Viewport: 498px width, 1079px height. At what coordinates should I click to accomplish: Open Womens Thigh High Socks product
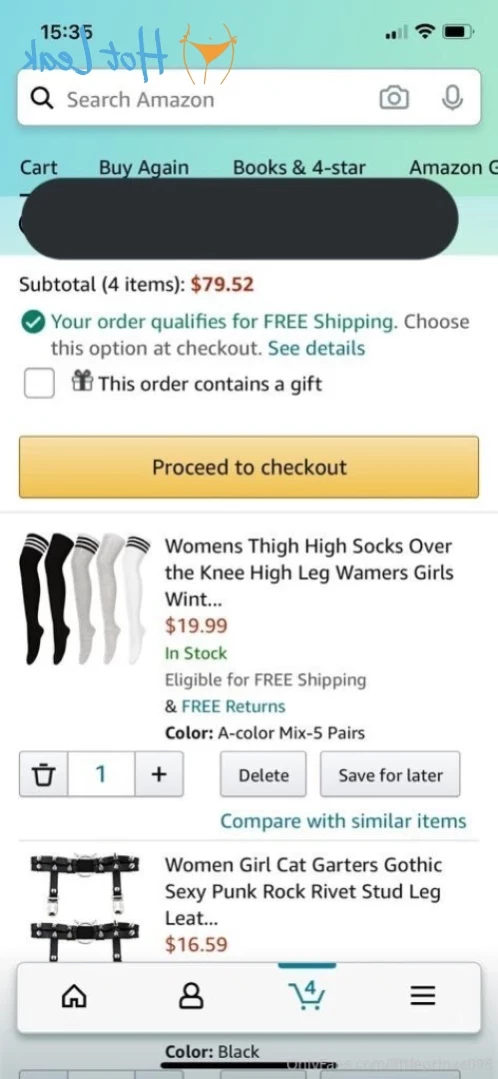coord(308,573)
